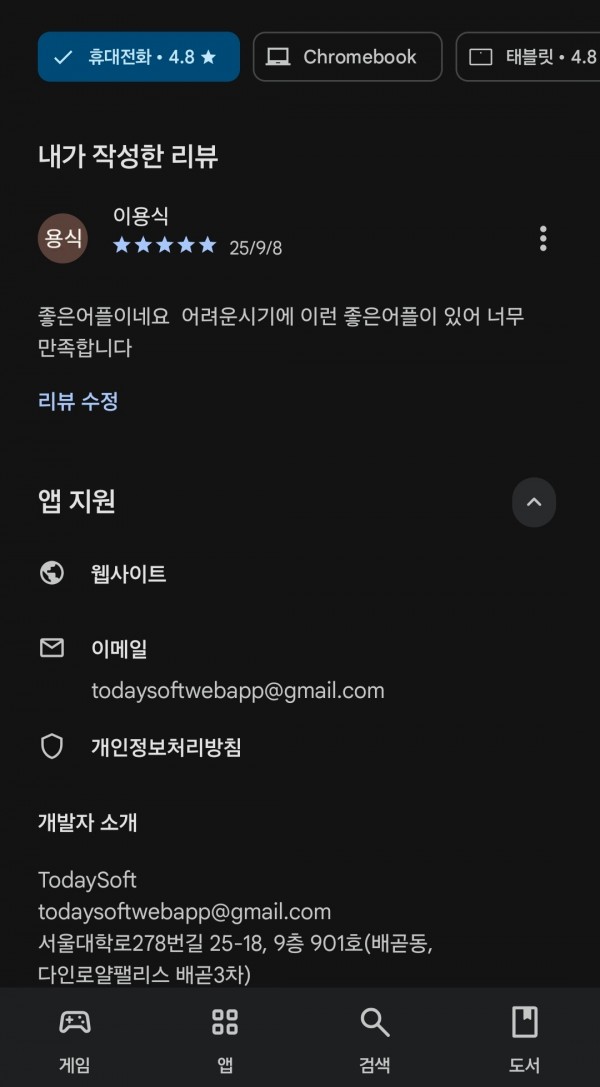The image size is (600, 1087).
Task: Switch to the 게임 tab
Action: [75, 1038]
